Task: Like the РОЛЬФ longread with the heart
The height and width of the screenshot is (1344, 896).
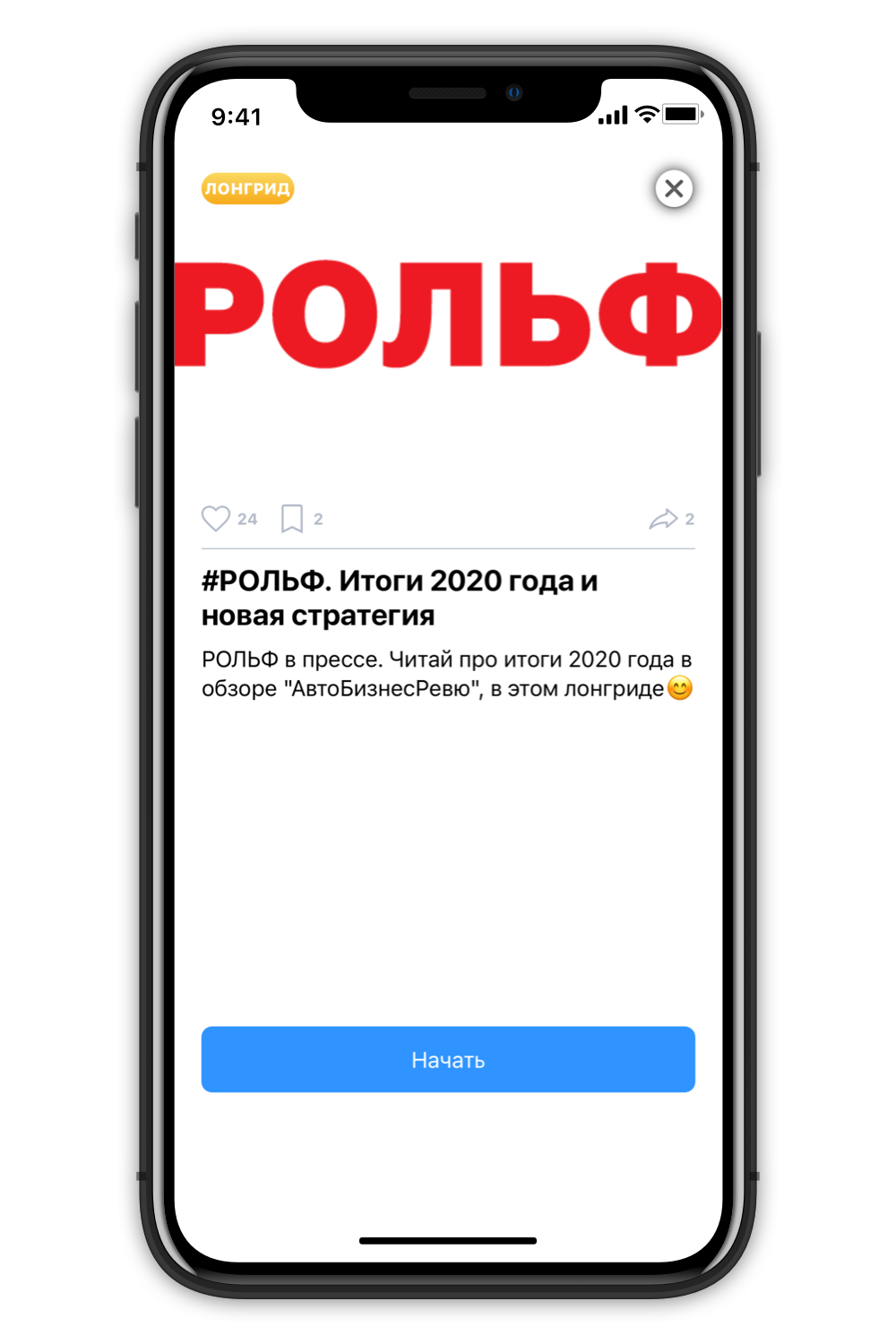Action: [216, 519]
